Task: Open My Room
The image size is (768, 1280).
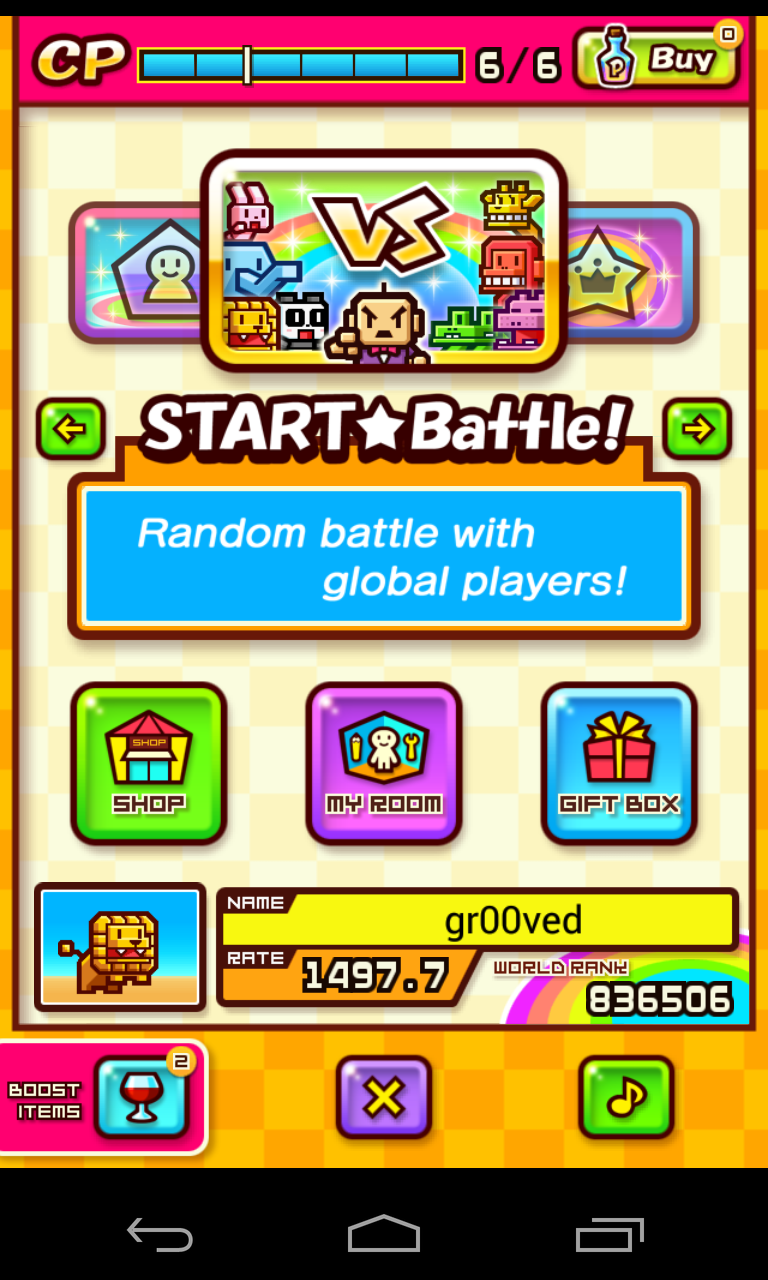Action: click(x=384, y=763)
